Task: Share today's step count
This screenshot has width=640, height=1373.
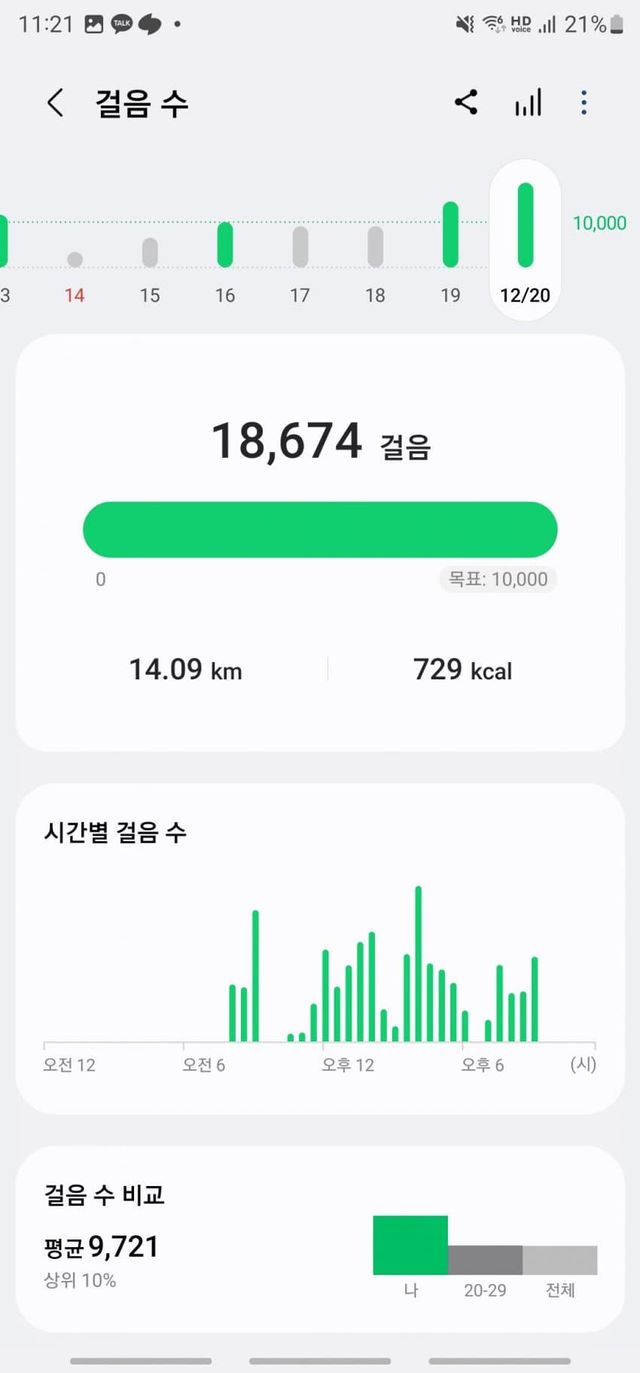Action: click(466, 102)
